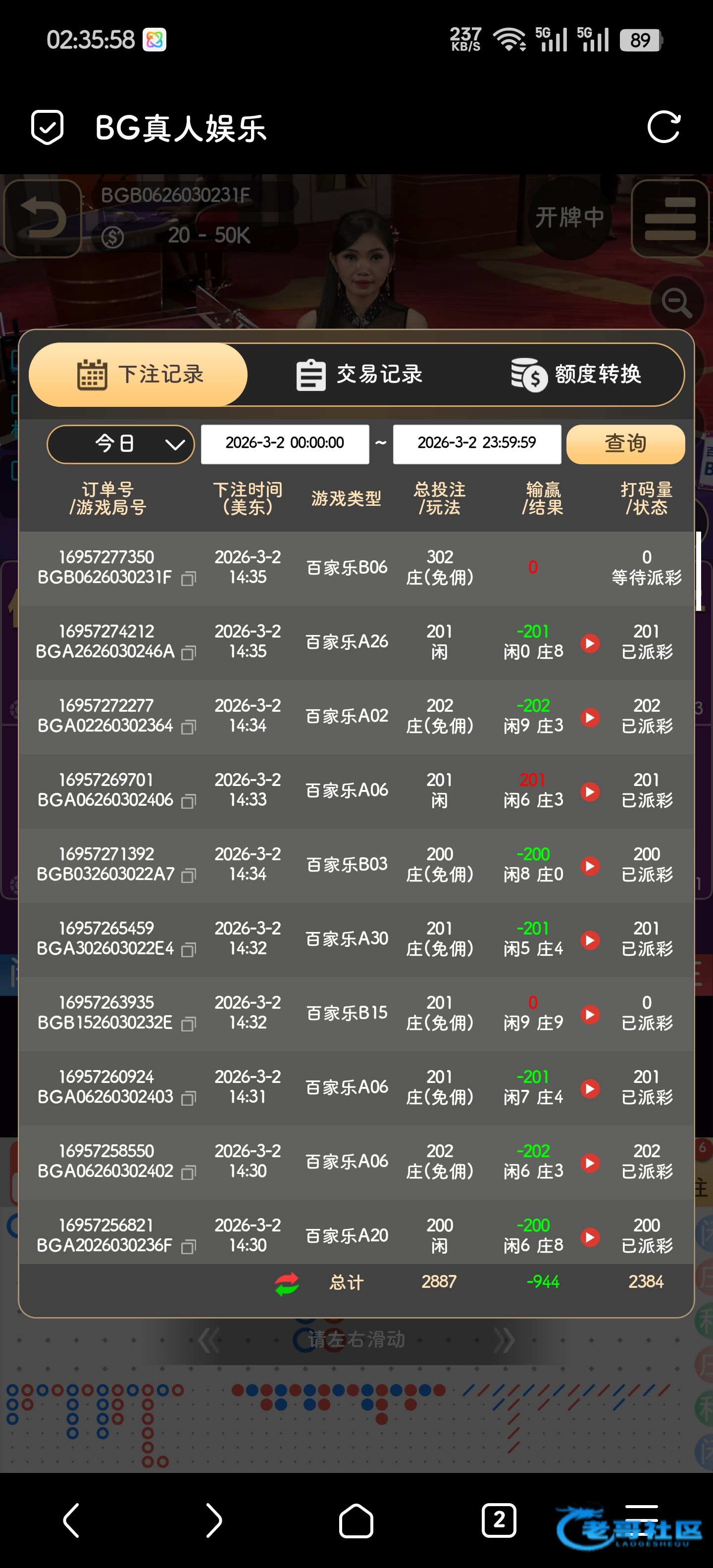The image size is (713, 1568).
Task: Go to browser home
Action: click(356, 1520)
